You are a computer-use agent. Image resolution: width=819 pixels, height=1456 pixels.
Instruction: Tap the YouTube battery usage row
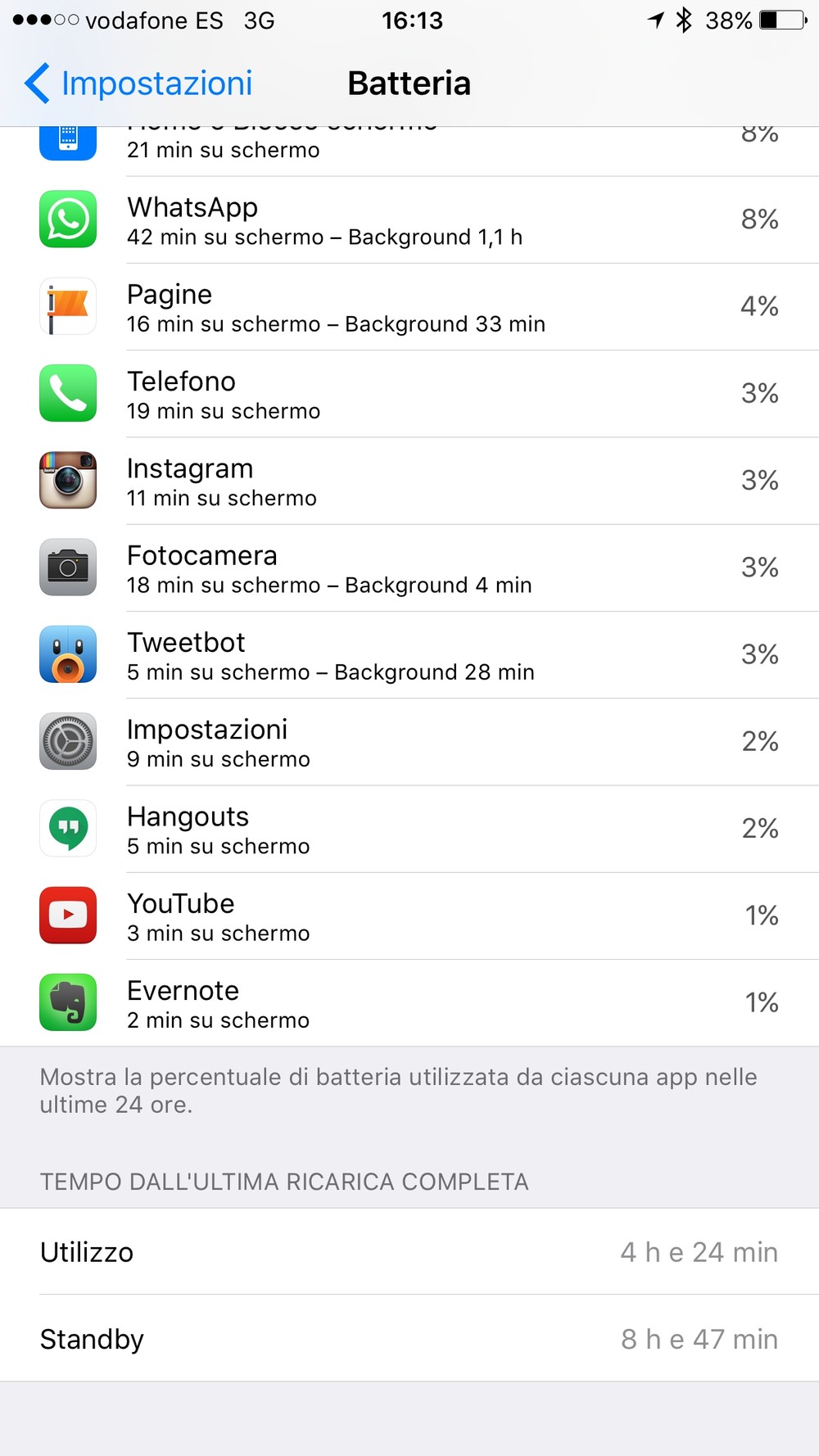coord(409,916)
